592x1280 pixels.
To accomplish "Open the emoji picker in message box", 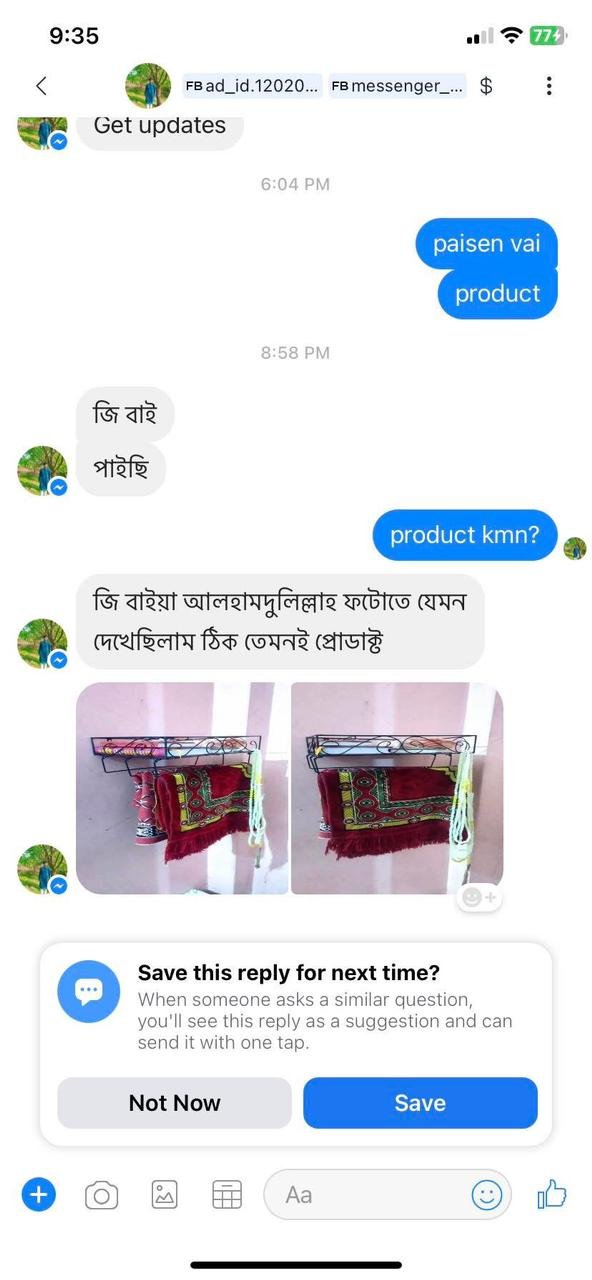I will (487, 1194).
